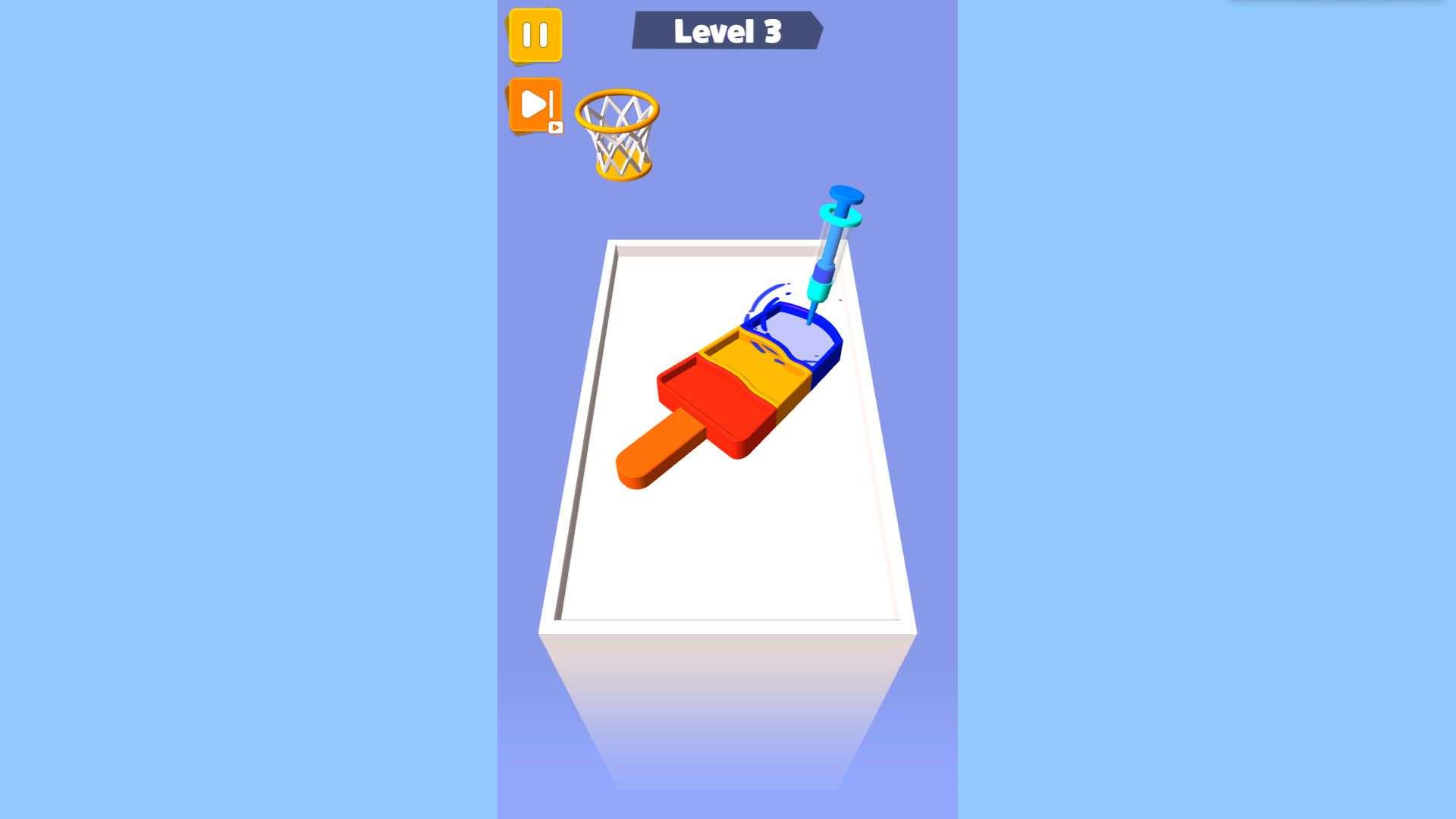
Task: Pause the game
Action: (535, 35)
